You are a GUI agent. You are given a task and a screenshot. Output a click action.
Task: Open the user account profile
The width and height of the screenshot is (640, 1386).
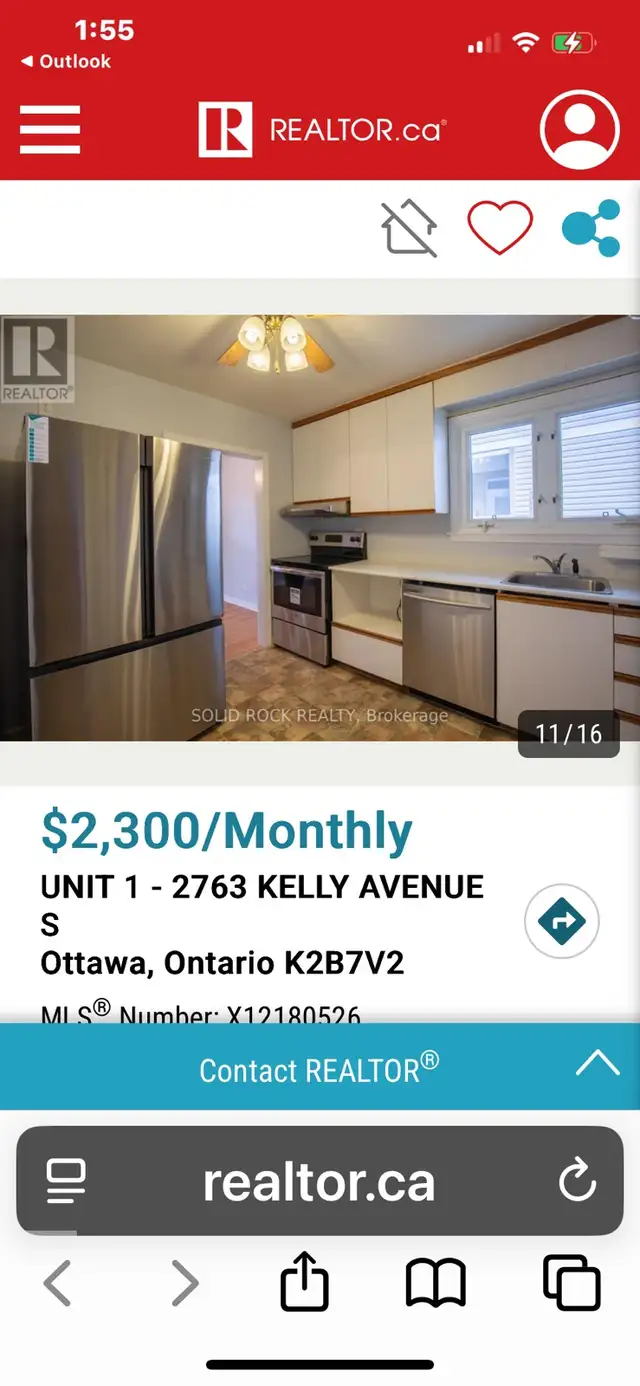pyautogui.click(x=580, y=129)
